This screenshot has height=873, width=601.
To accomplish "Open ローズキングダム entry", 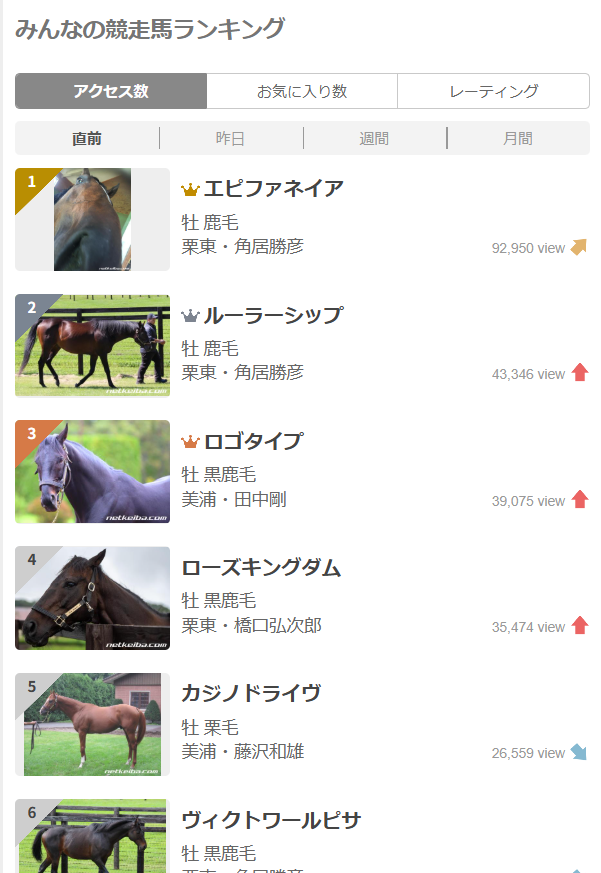I will [261, 568].
